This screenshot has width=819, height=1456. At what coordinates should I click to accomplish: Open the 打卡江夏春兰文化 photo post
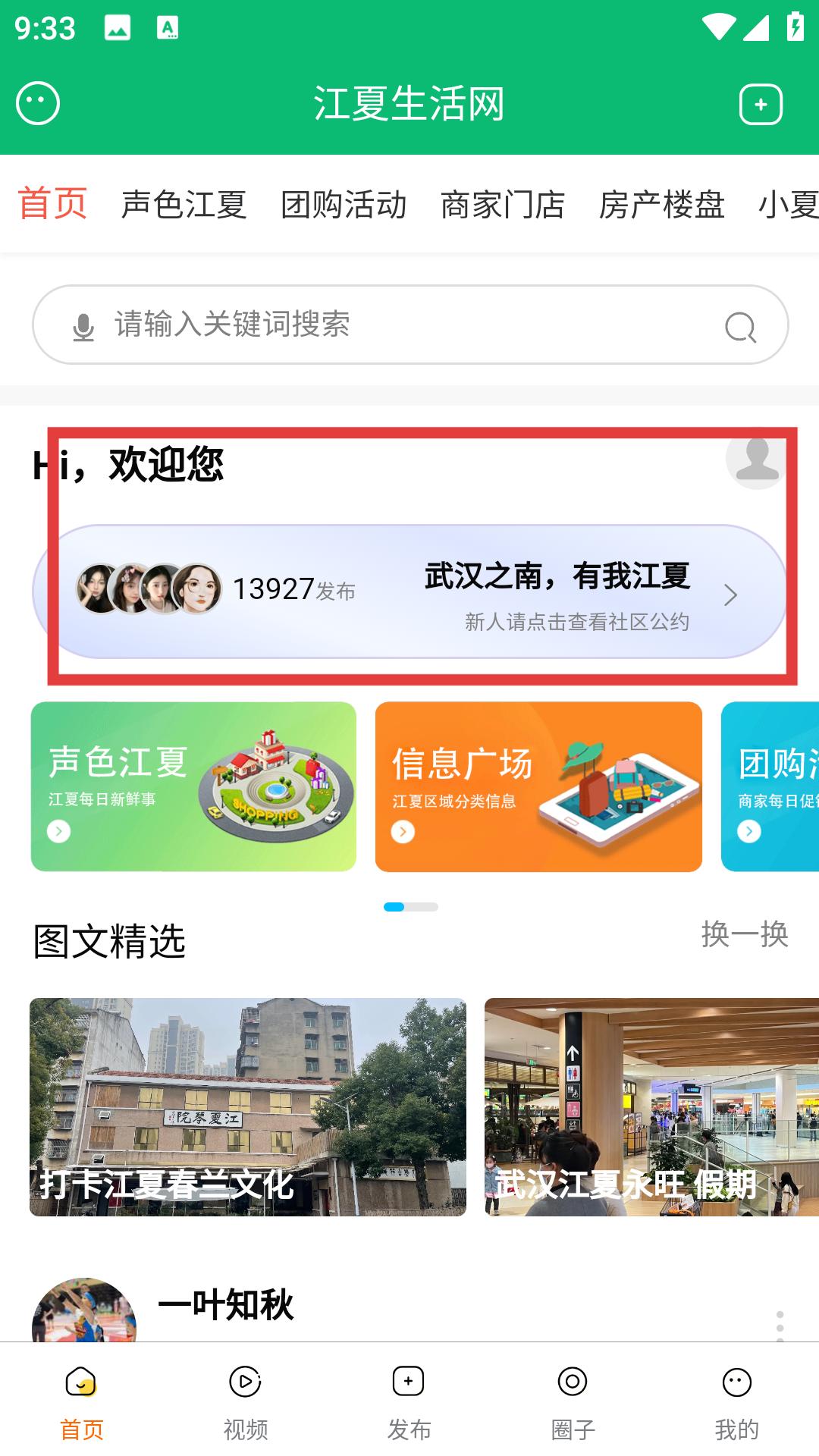point(248,1106)
